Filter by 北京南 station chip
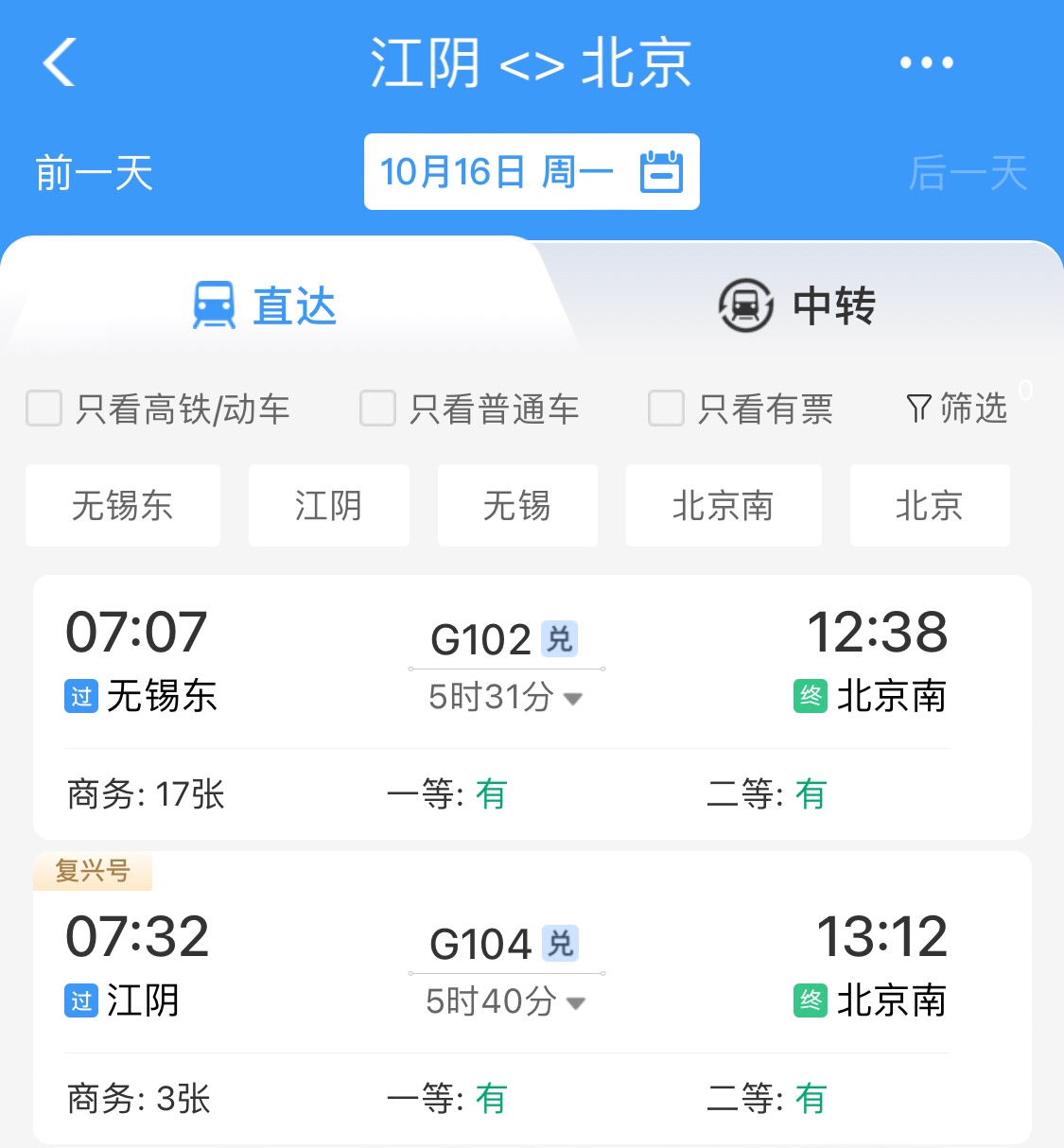1064x1148 pixels. point(724,505)
